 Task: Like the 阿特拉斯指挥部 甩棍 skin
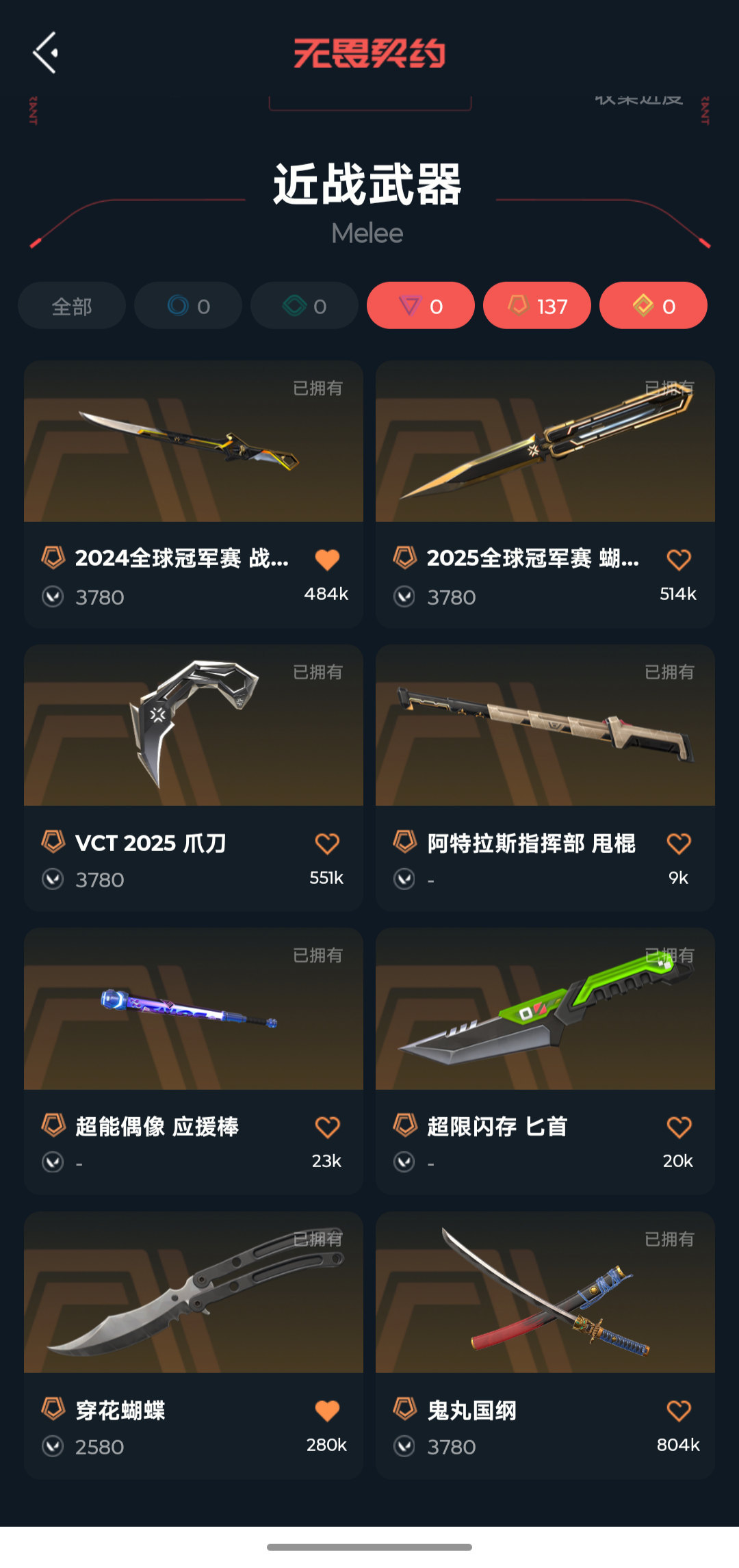[679, 844]
